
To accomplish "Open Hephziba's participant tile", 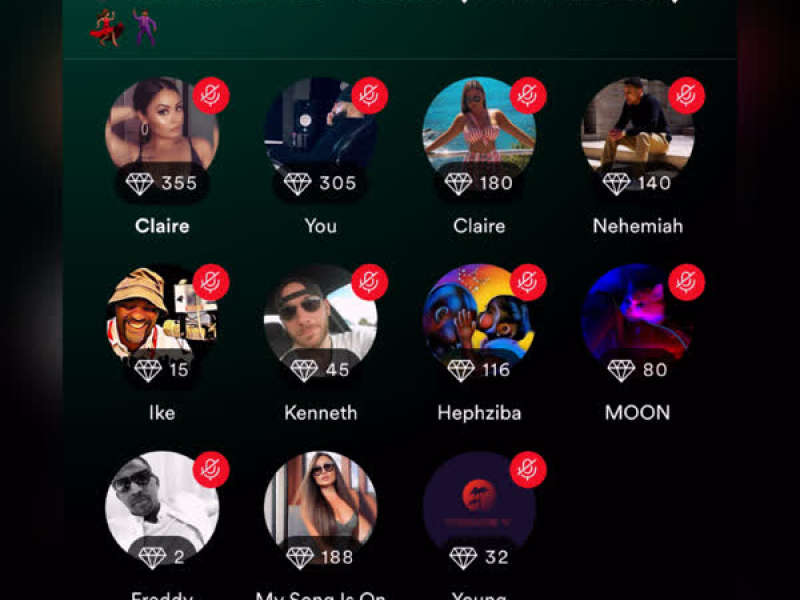I will [x=479, y=320].
